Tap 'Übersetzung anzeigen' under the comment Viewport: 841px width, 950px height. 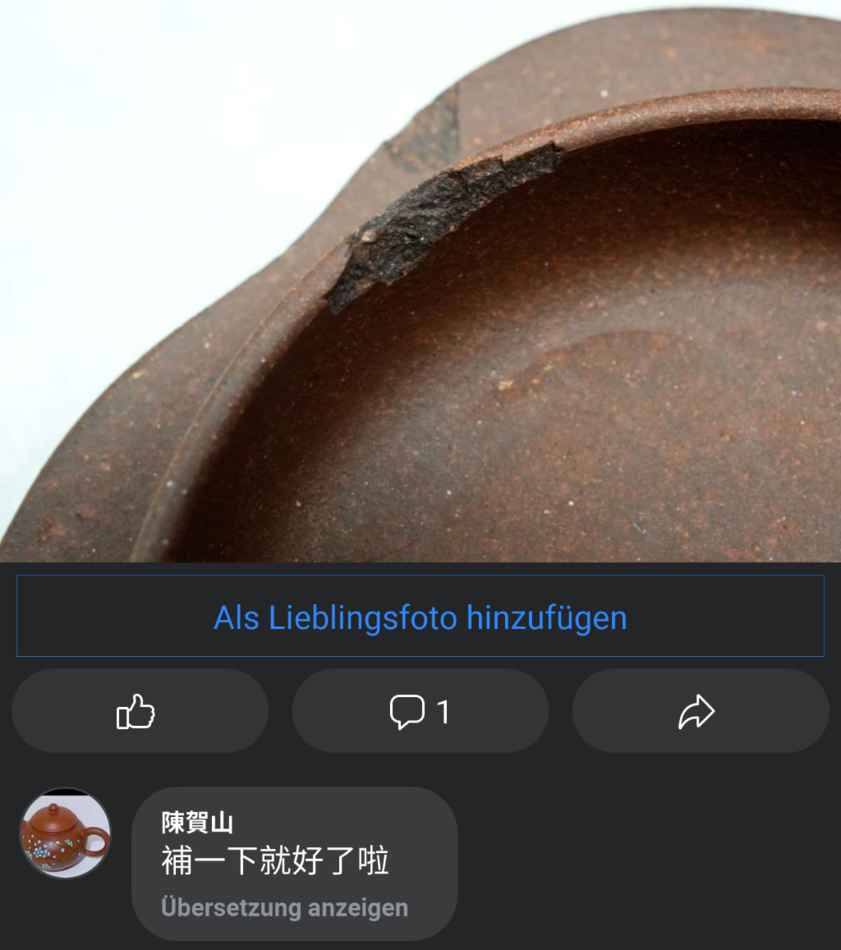tap(284, 908)
